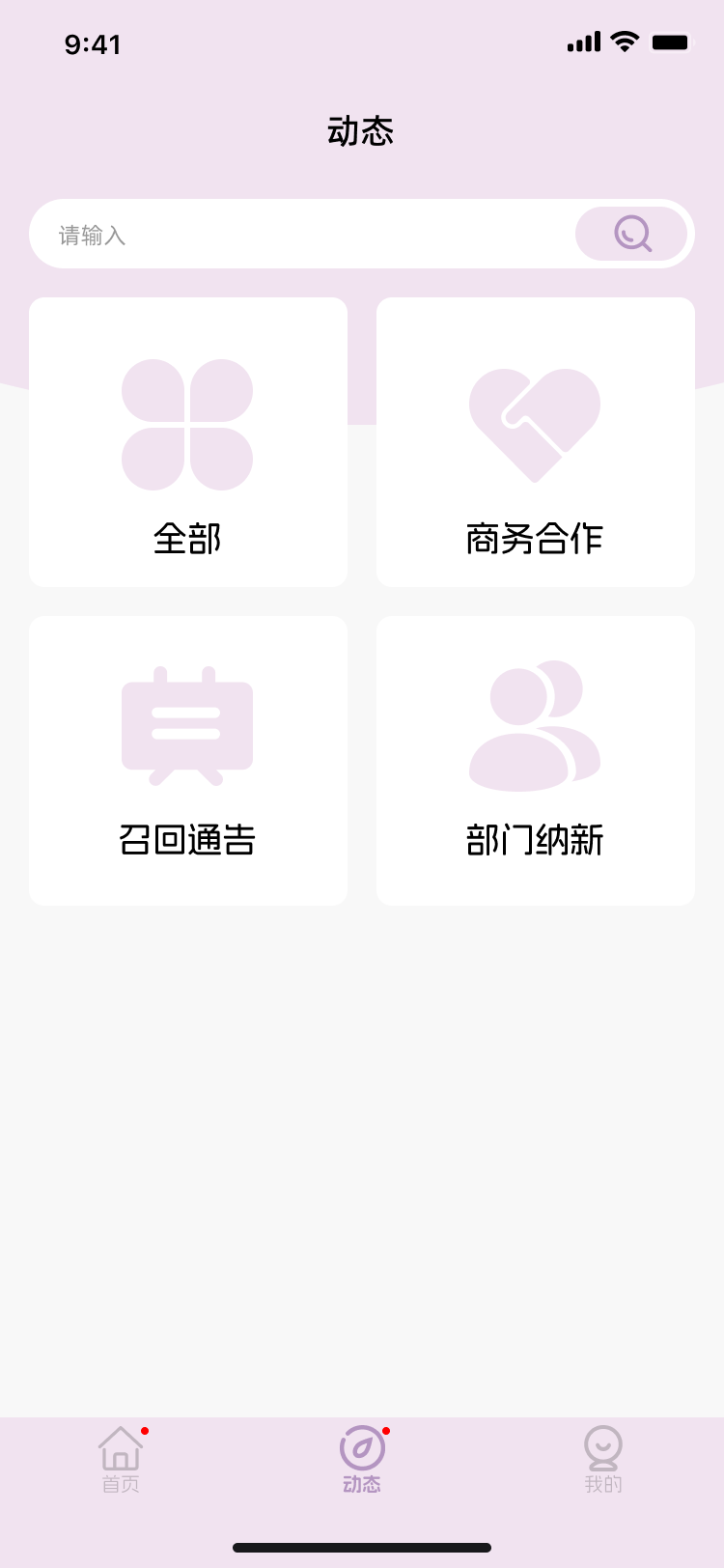
Task: Go to the 我的 tab
Action: click(603, 1459)
